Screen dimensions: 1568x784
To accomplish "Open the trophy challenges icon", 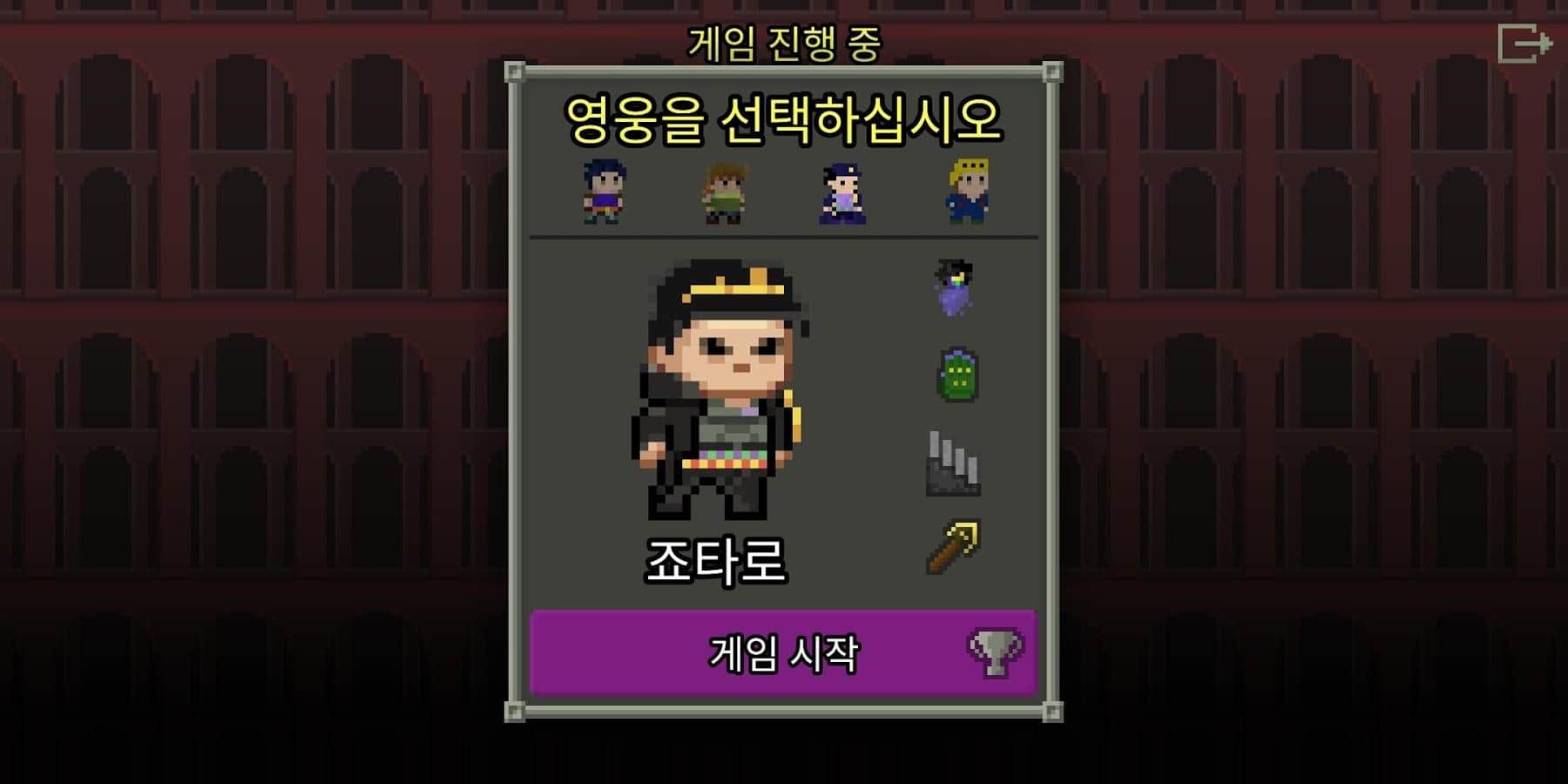I will [x=995, y=652].
